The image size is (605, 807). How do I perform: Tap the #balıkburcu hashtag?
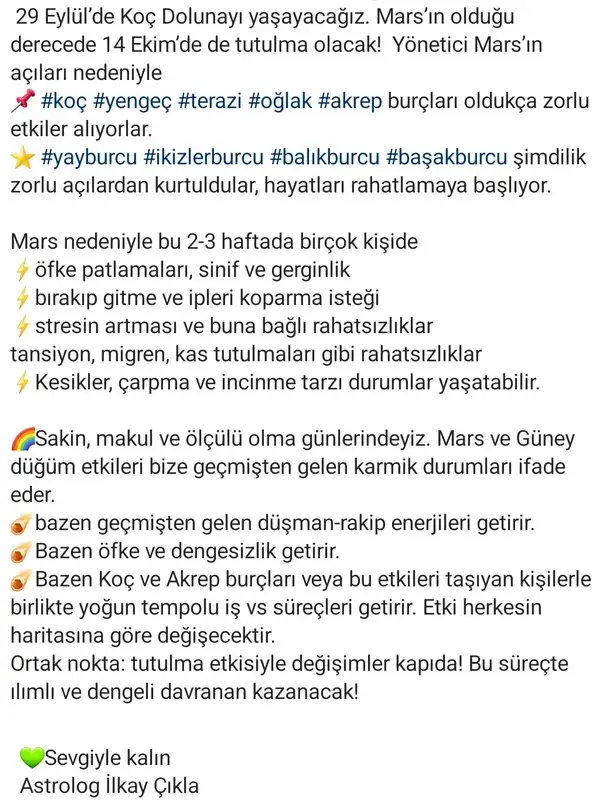[324, 158]
